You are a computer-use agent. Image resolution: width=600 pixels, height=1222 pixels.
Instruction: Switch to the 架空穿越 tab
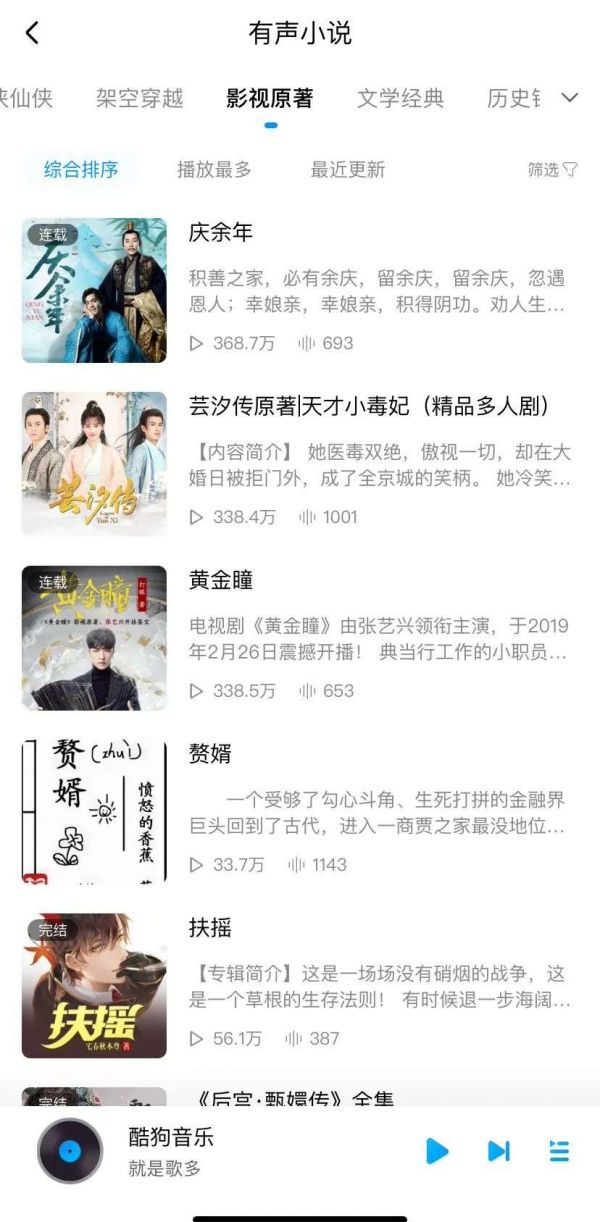(x=140, y=98)
